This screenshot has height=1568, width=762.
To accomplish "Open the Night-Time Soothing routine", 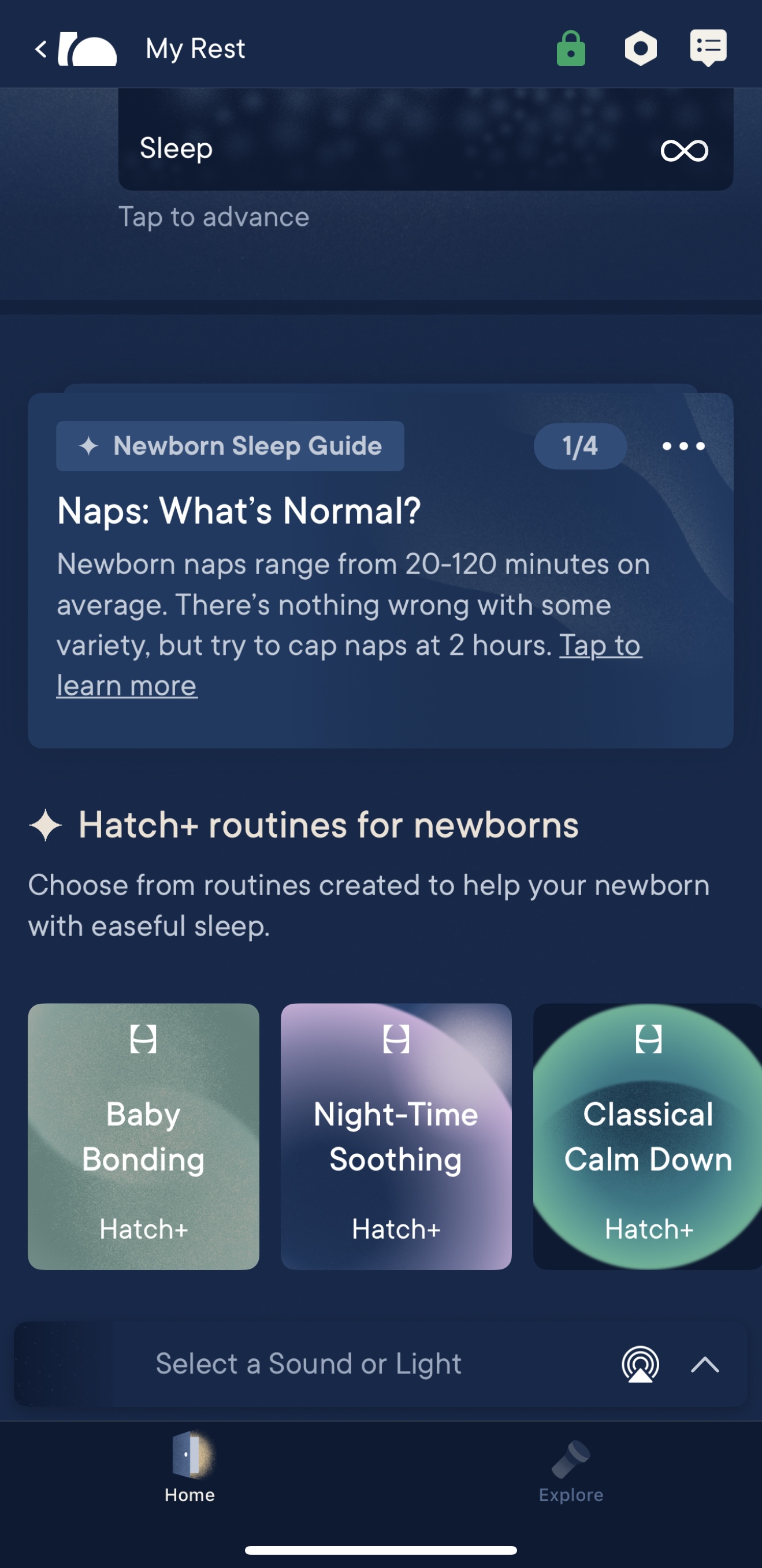I will [x=396, y=1136].
